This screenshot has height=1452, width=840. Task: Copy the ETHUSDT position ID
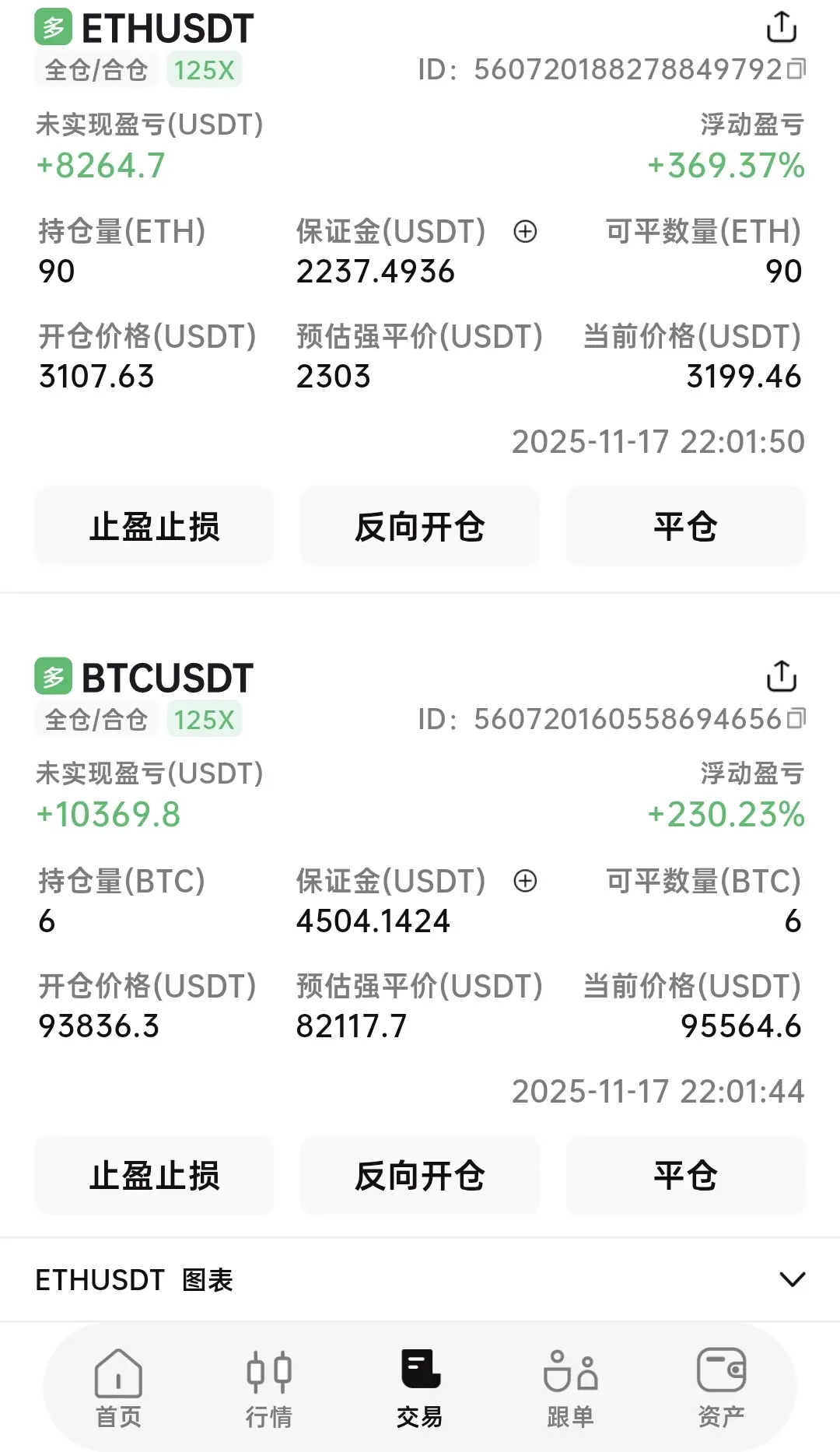point(796,69)
